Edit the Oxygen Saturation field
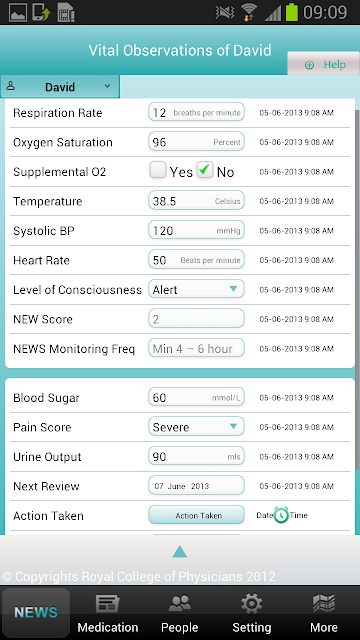Image resolution: width=360 pixels, height=640 pixels. (196, 142)
